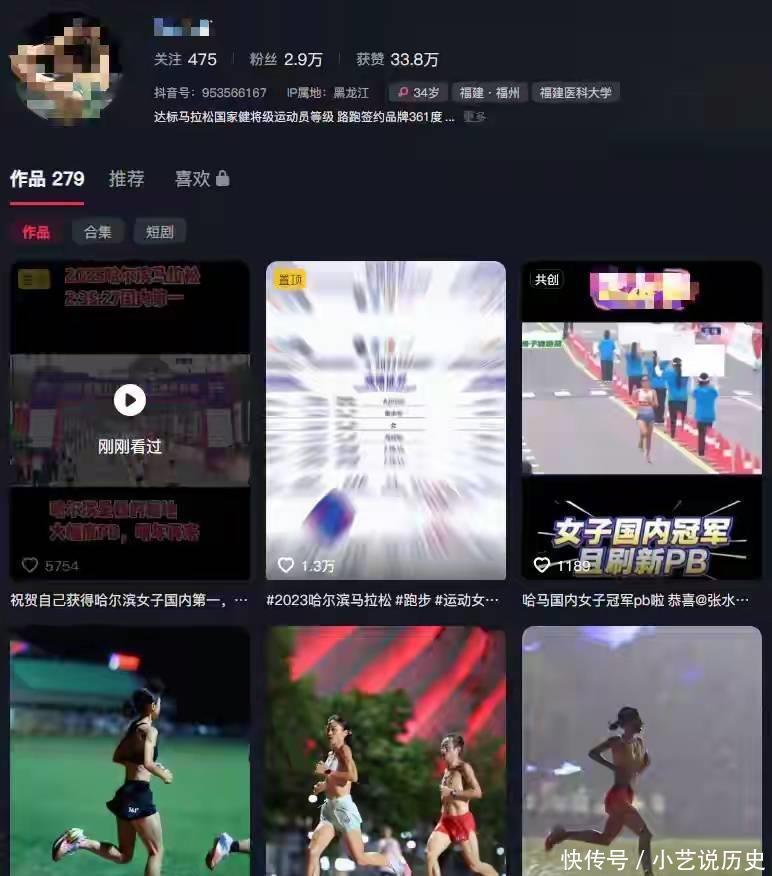Open the video of two runners with red lights
This screenshot has width=772, height=876.
coord(385,750)
